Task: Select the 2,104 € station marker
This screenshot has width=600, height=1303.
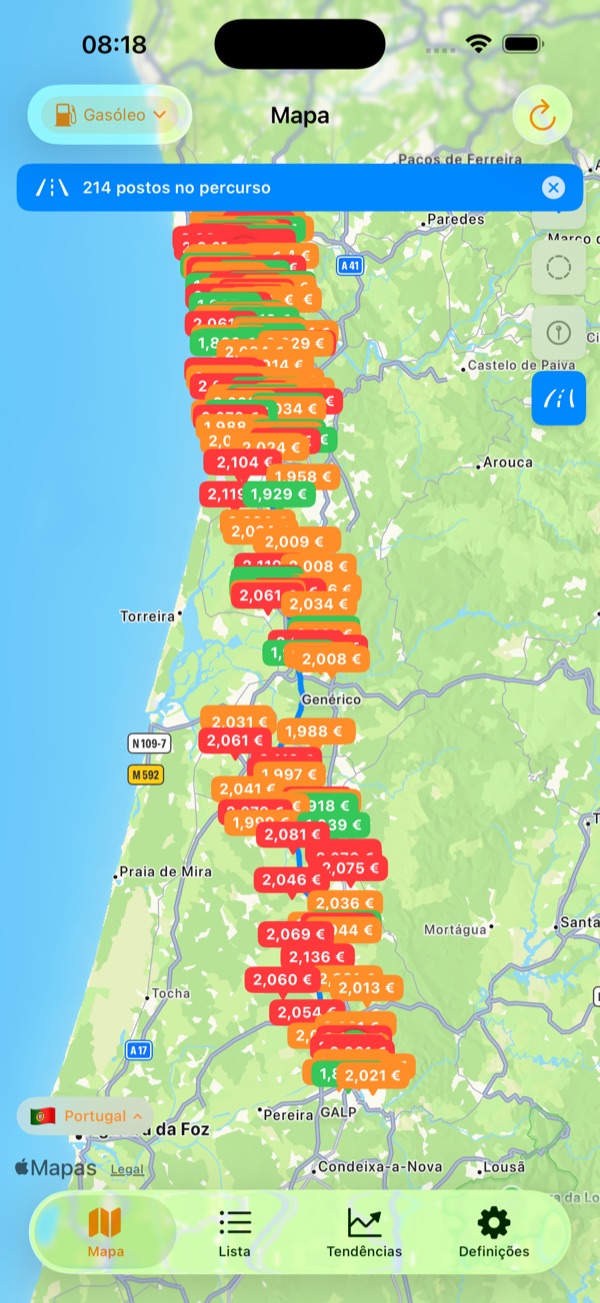Action: pos(241,462)
